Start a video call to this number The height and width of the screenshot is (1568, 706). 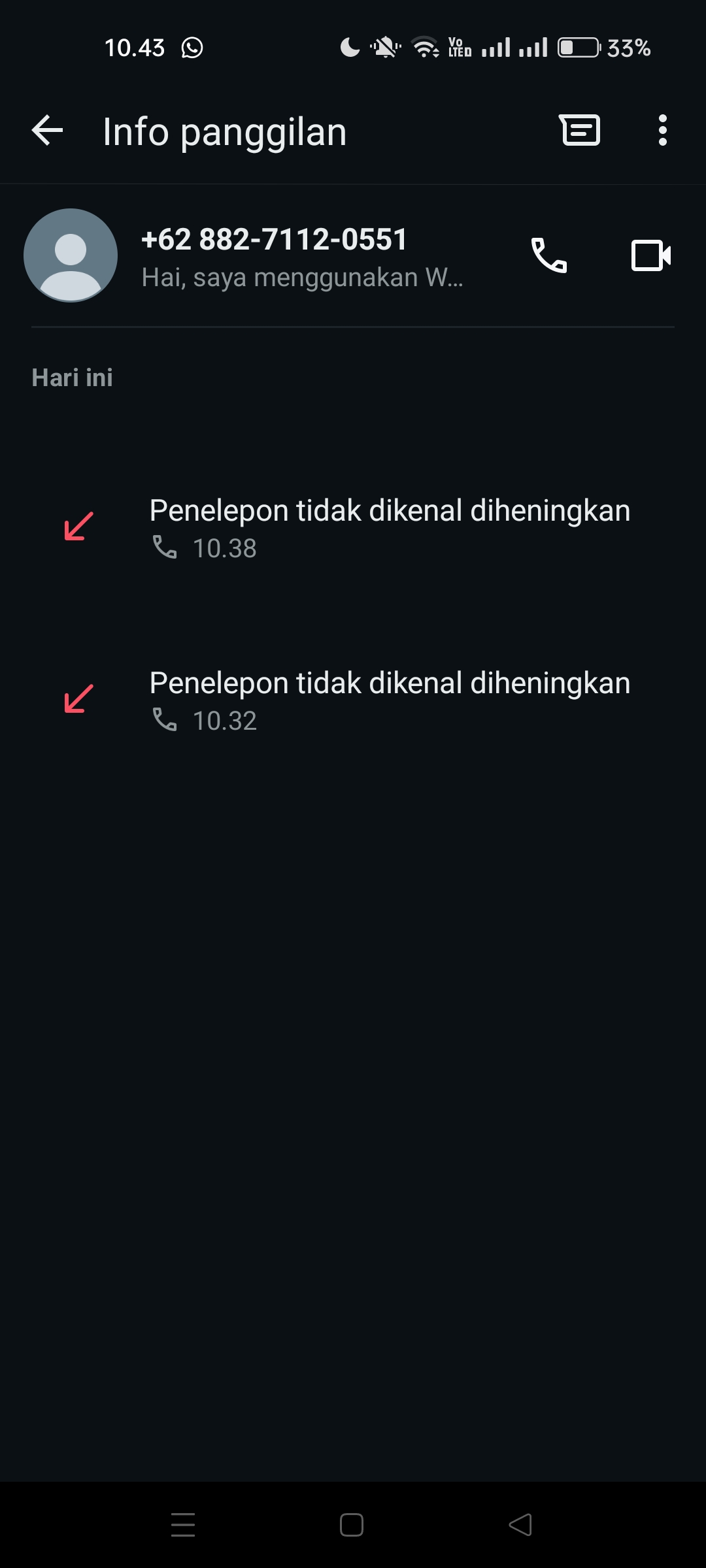650,255
